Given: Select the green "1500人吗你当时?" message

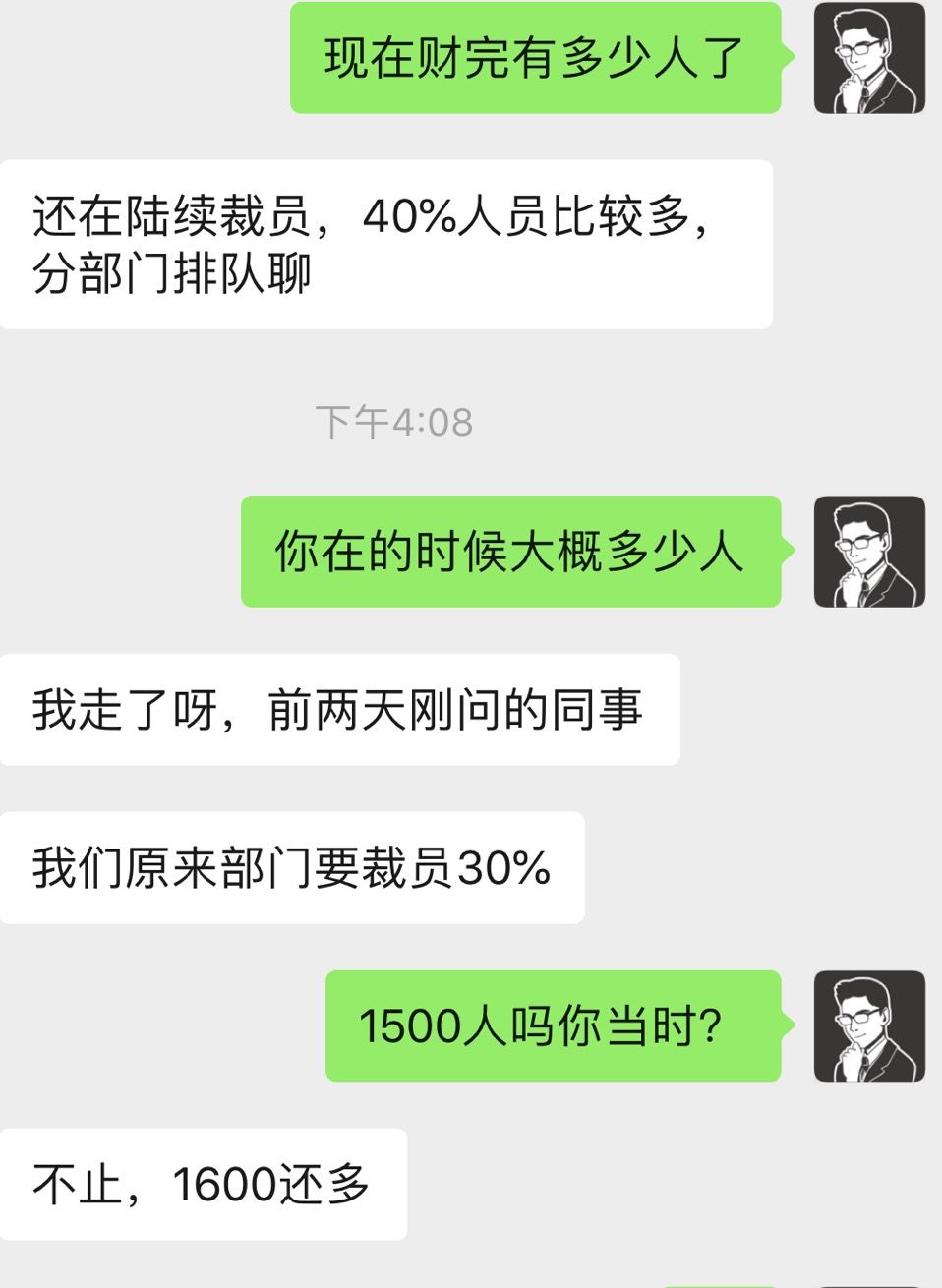Looking at the screenshot, I should (555, 1026).
